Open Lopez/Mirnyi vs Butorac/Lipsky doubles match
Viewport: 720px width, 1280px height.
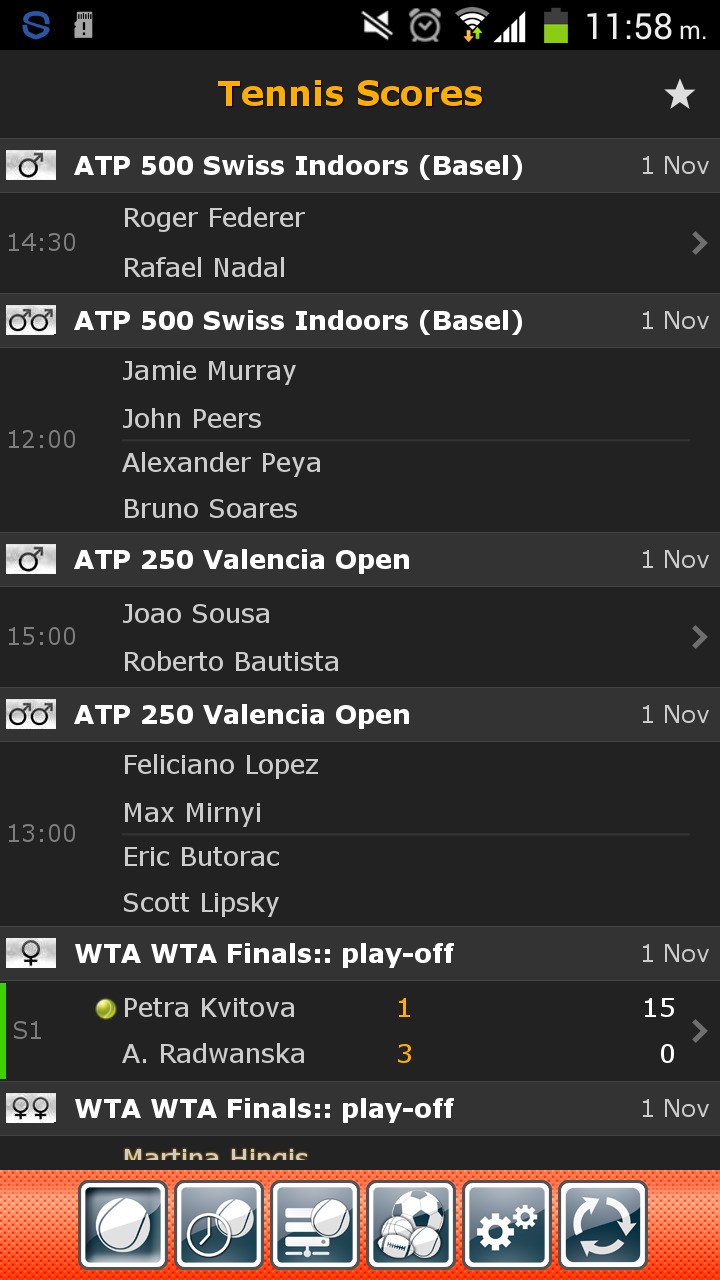[360, 834]
